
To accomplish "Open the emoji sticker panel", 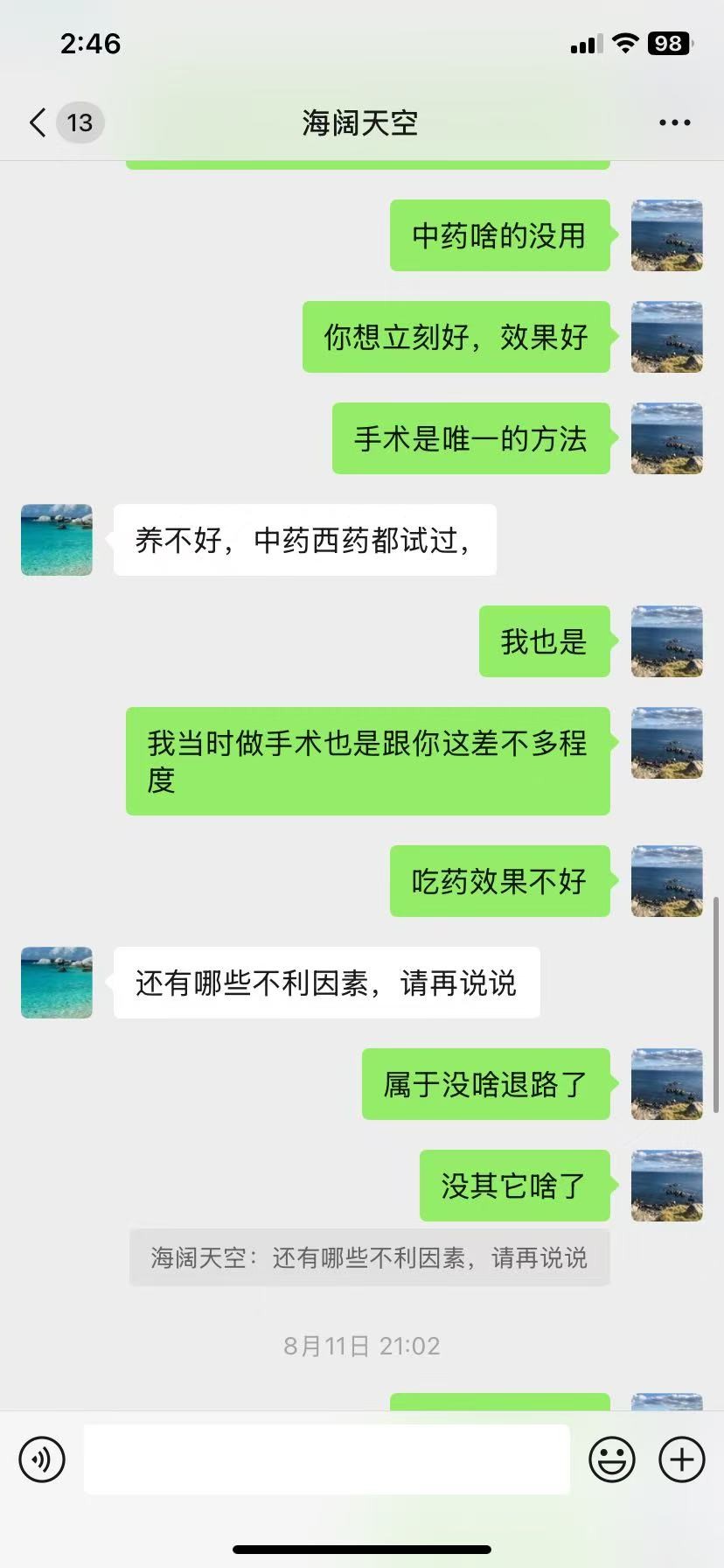I will click(x=611, y=1459).
